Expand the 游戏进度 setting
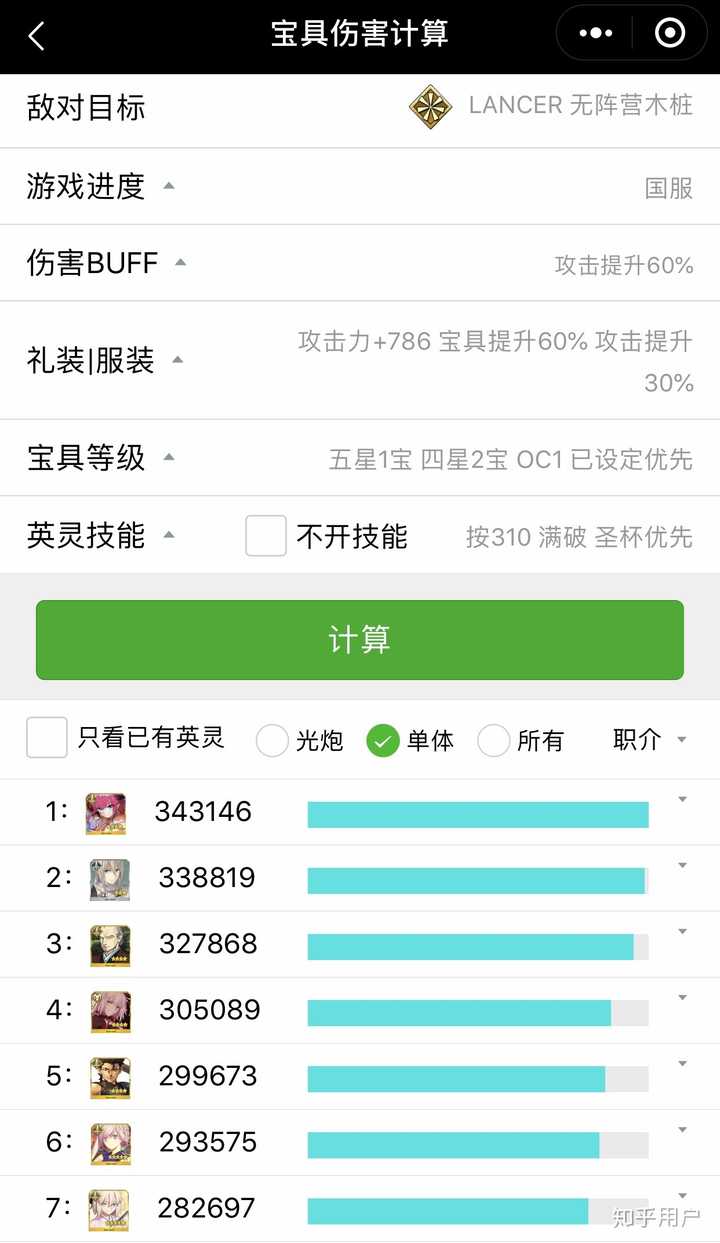This screenshot has width=720, height=1243. [360, 187]
